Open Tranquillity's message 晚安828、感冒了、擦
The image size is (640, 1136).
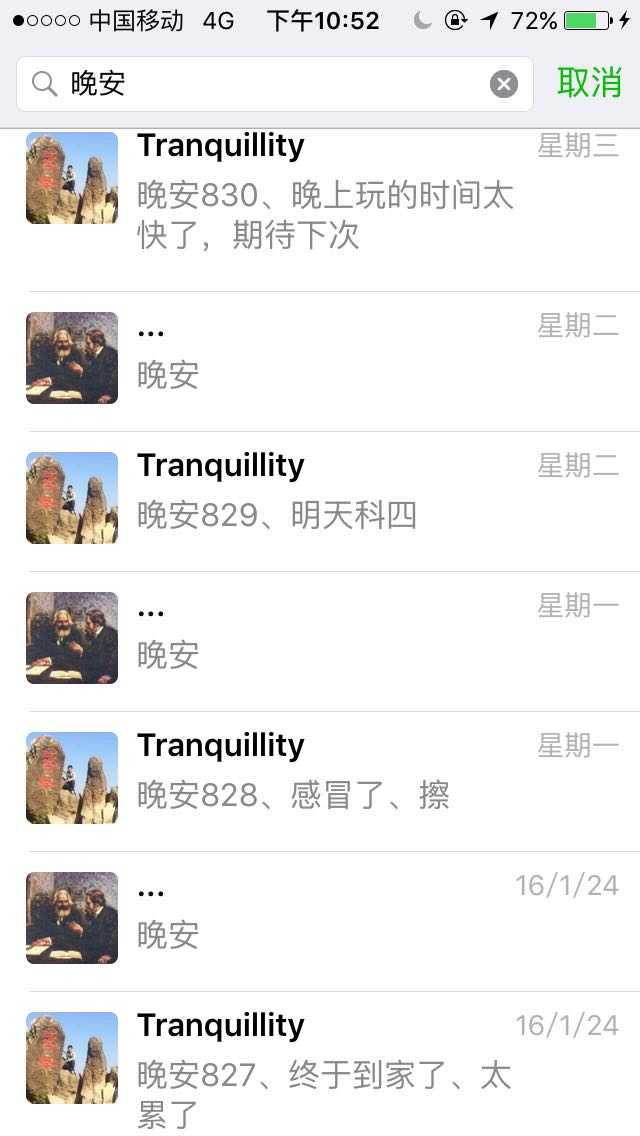(325, 780)
